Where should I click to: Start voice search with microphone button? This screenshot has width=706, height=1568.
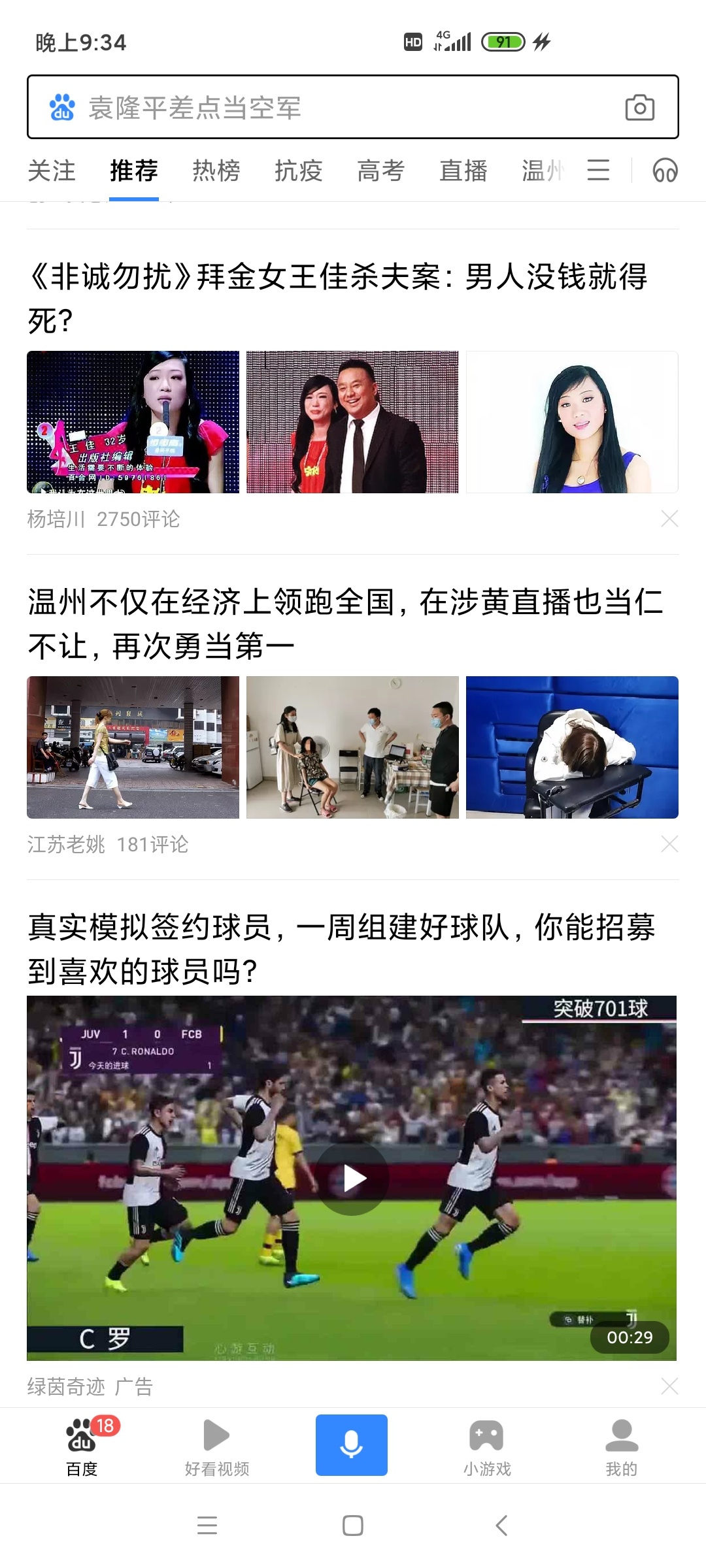click(352, 1445)
